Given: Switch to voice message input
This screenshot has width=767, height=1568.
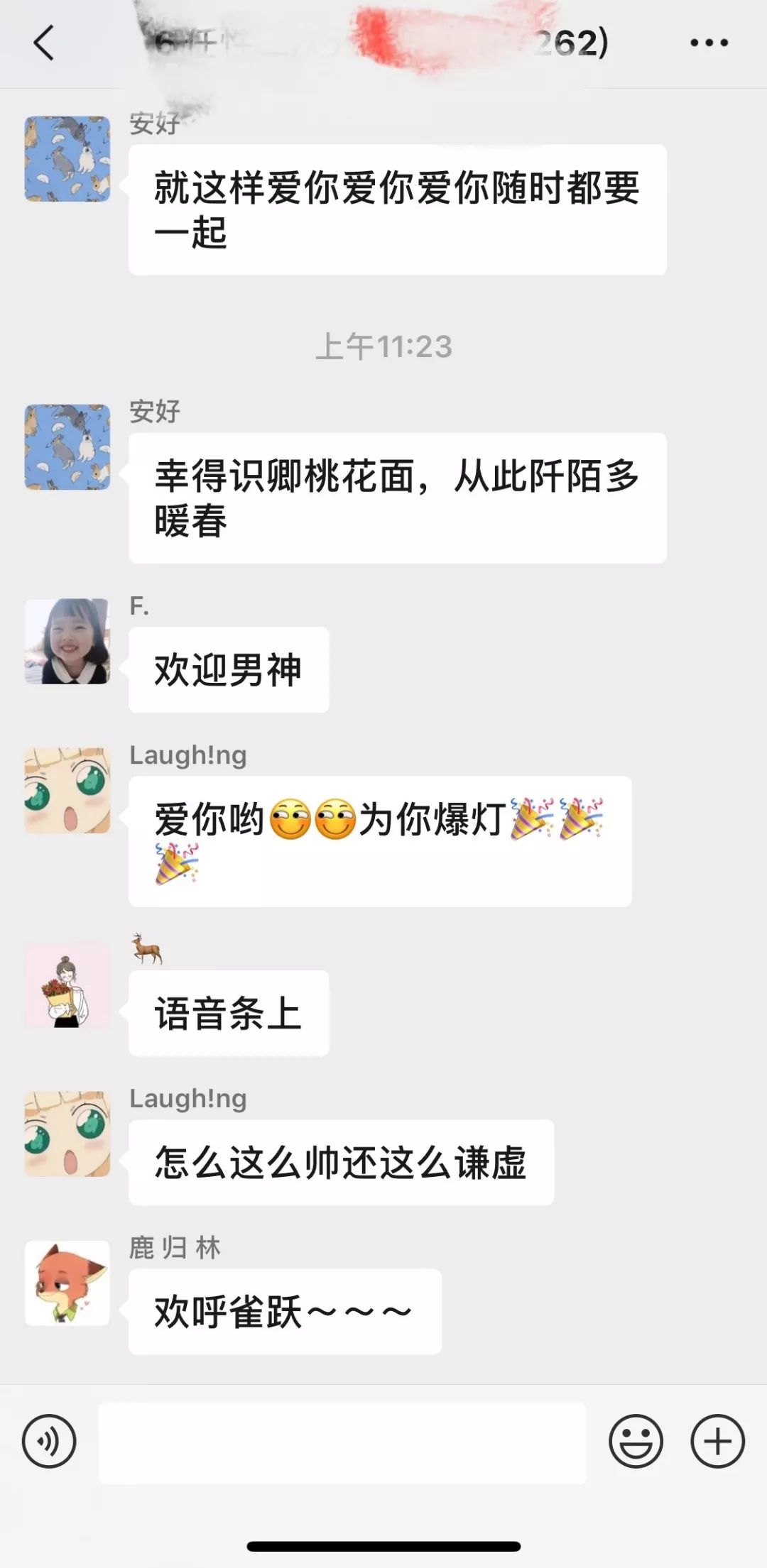Looking at the screenshot, I should [x=49, y=1441].
